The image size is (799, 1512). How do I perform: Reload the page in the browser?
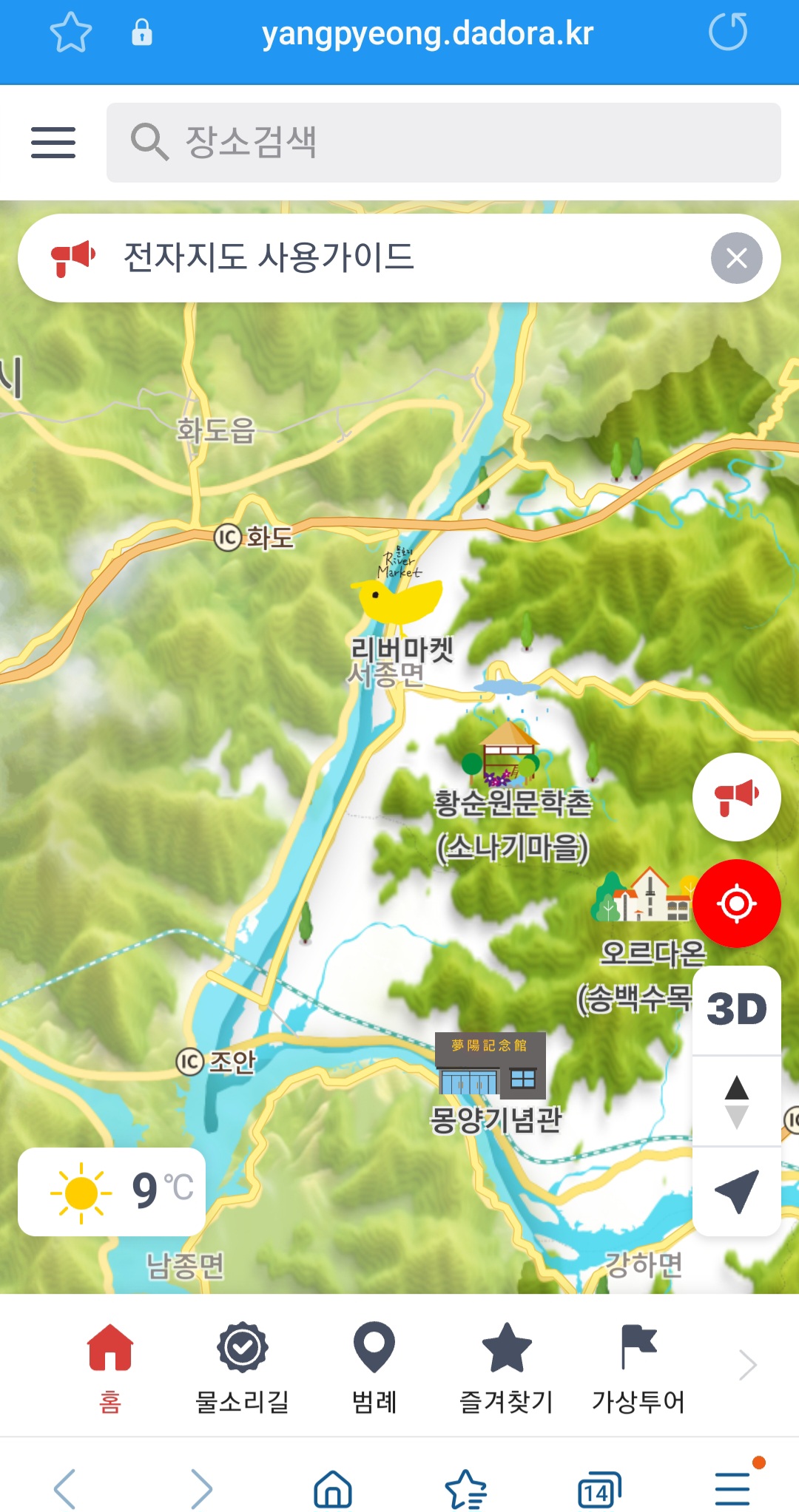728,33
